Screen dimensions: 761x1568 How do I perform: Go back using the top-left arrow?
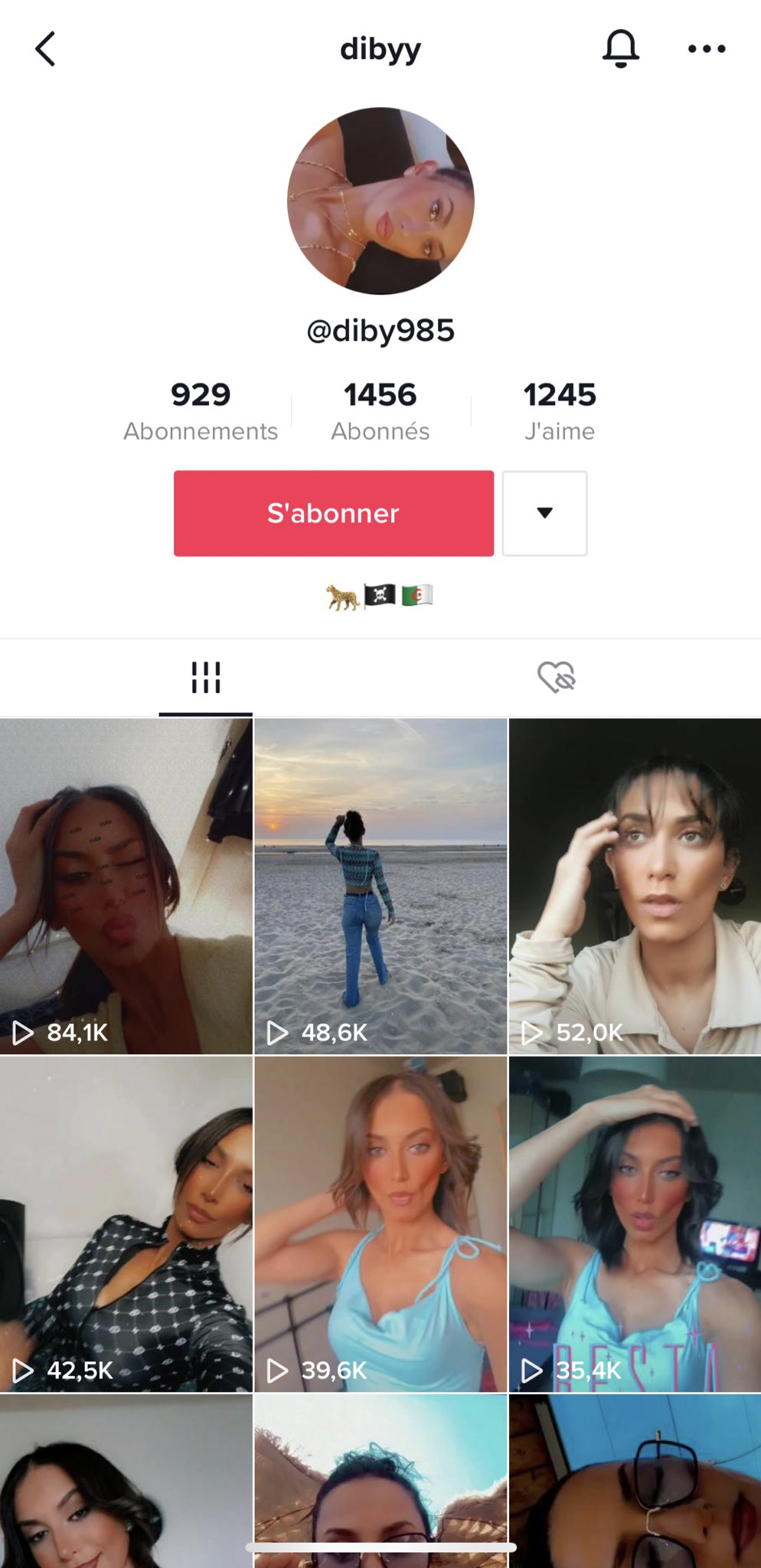pyautogui.click(x=46, y=49)
